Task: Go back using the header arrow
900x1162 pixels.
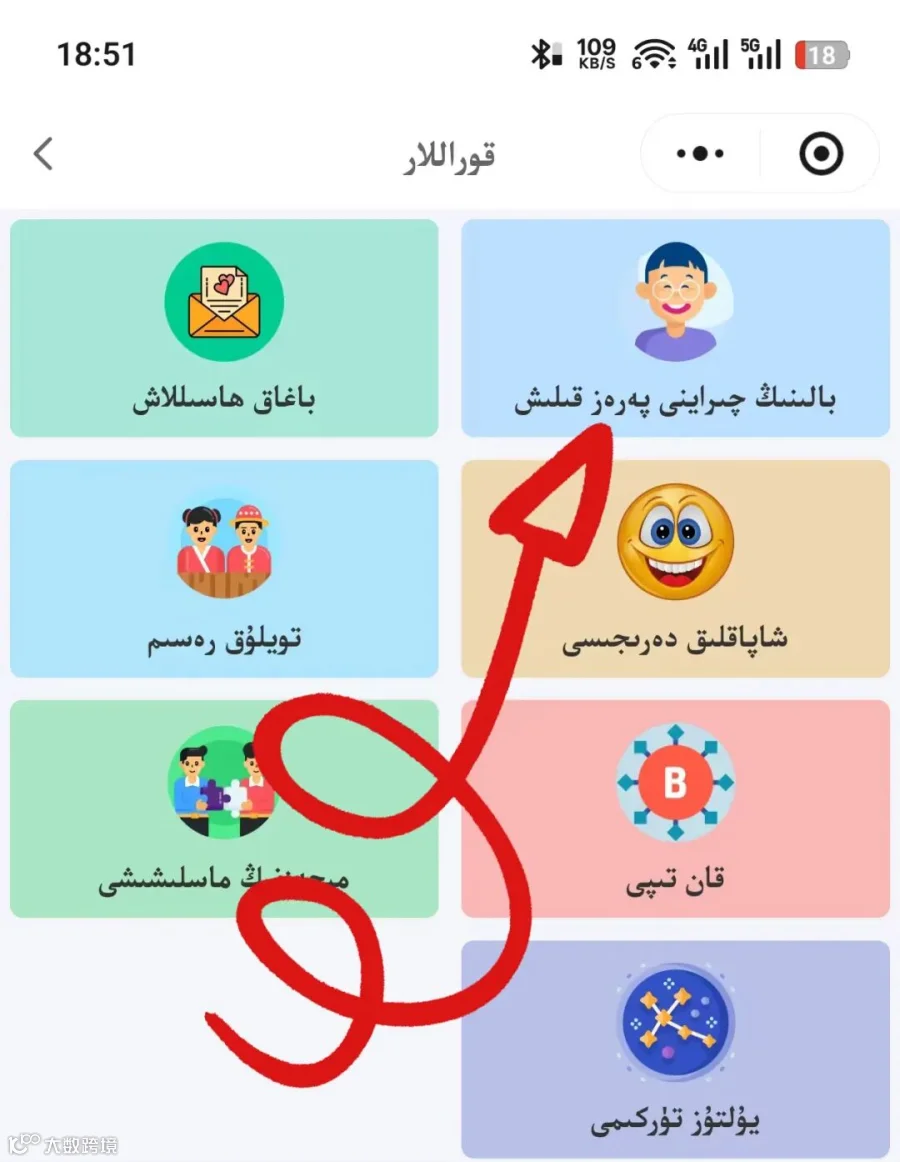Action: point(44,153)
